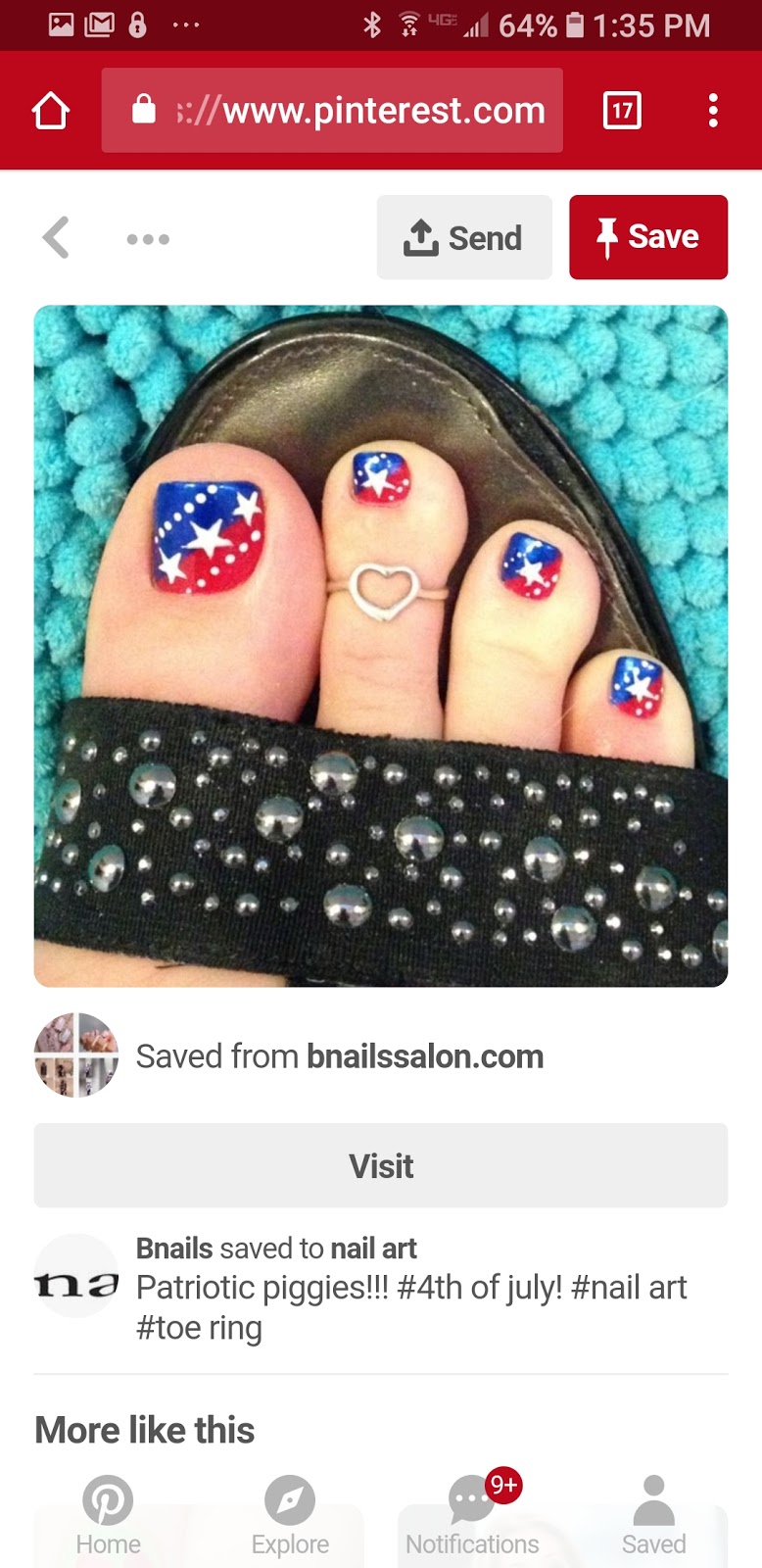Tap the pinterest.com address bar
Image resolution: width=762 pixels, height=1568 pixels.
point(332,111)
